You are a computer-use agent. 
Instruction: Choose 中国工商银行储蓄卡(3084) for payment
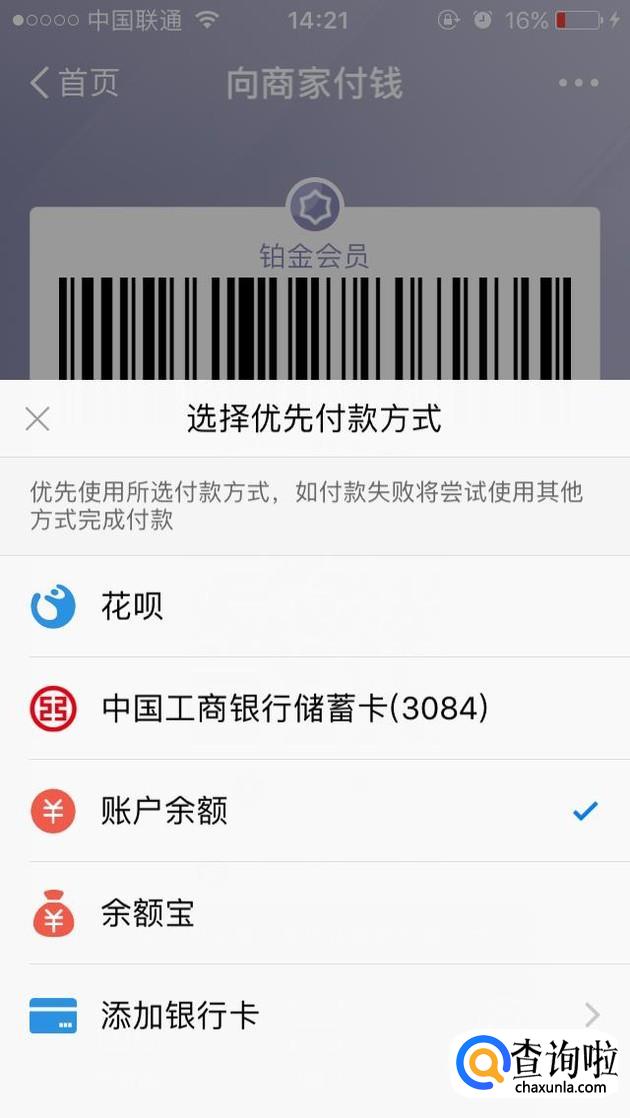[x=315, y=709]
